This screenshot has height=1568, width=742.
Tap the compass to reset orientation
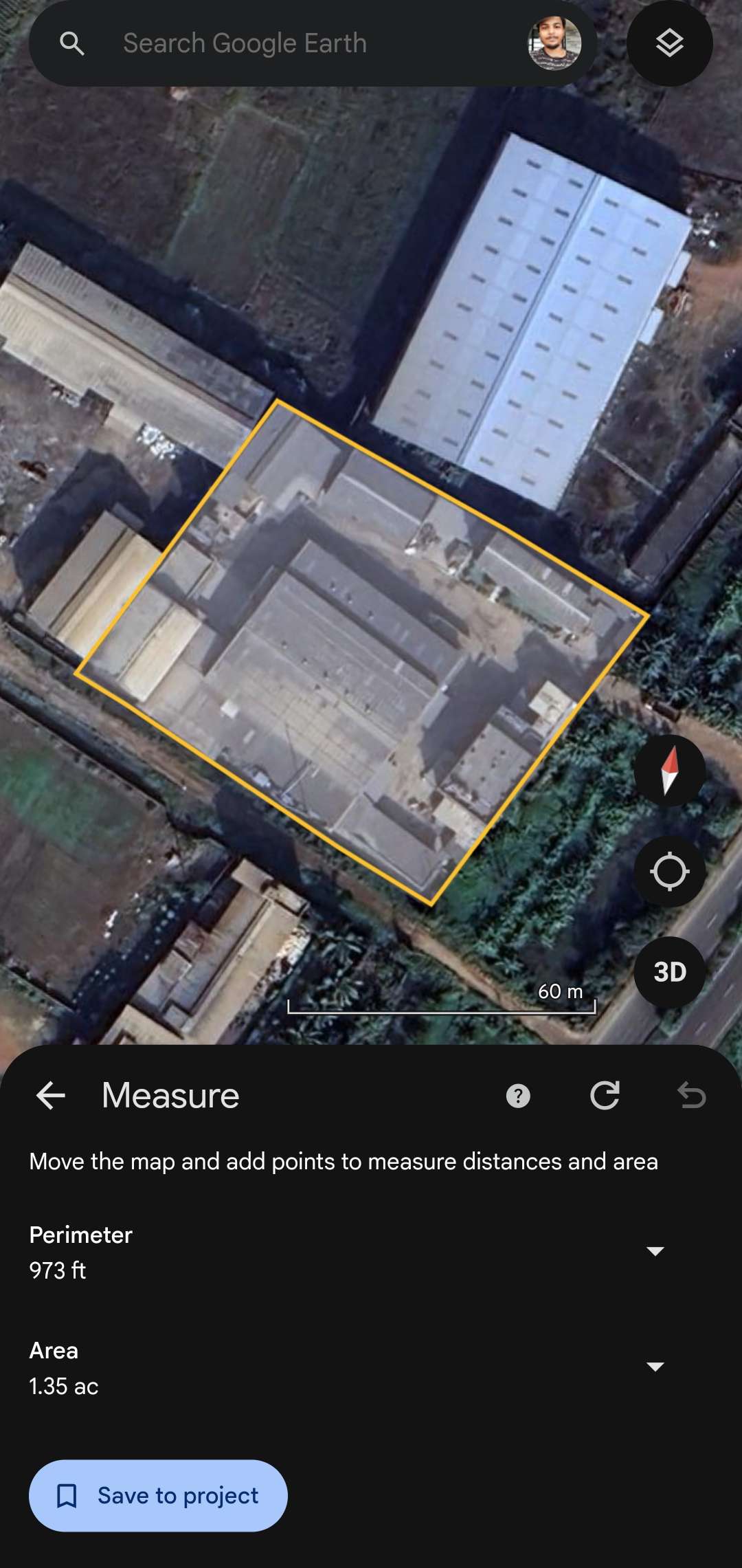point(669,771)
